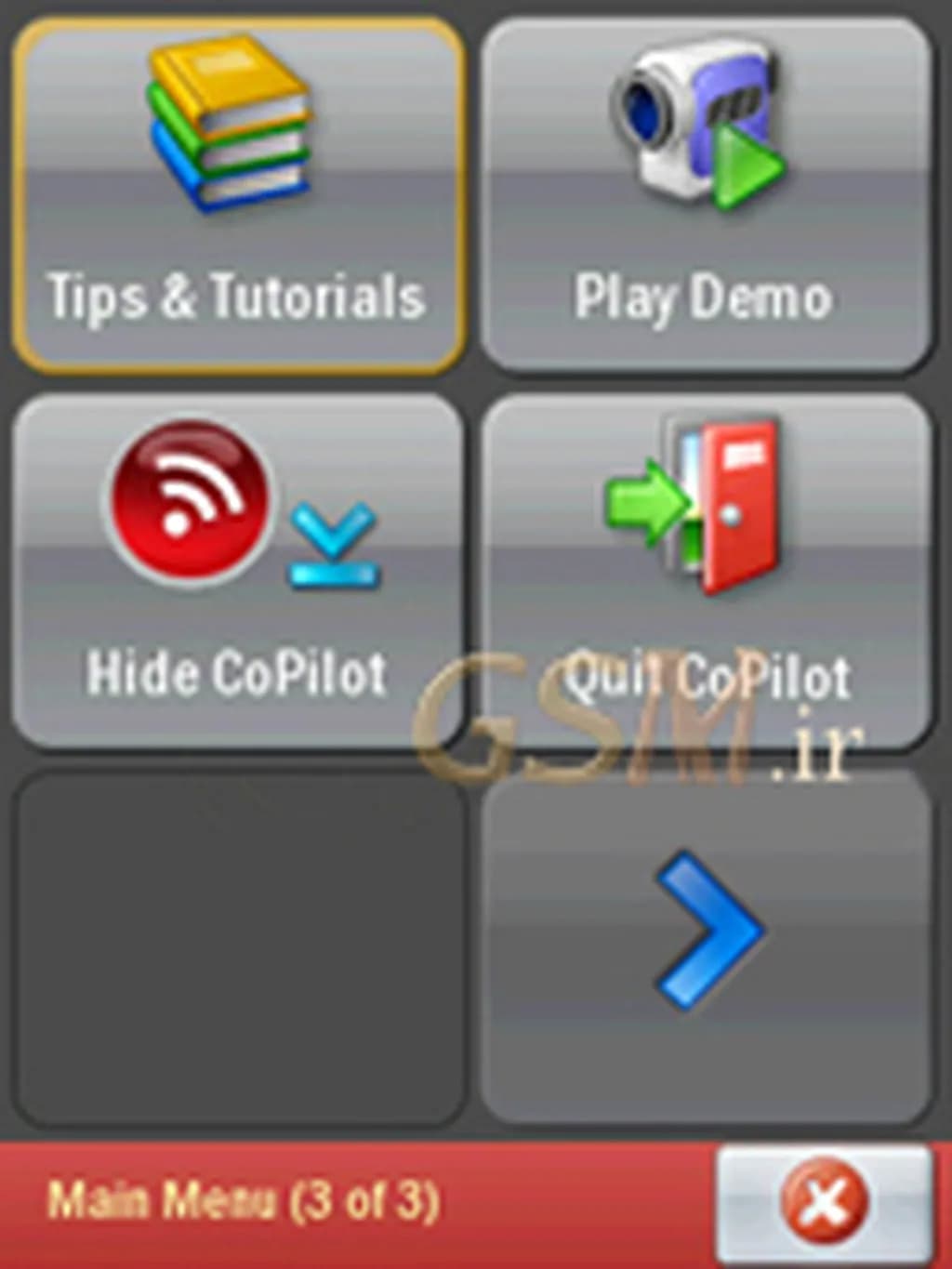This screenshot has width=952, height=1269.
Task: Close the Main Menu with red X
Action: click(824, 1204)
